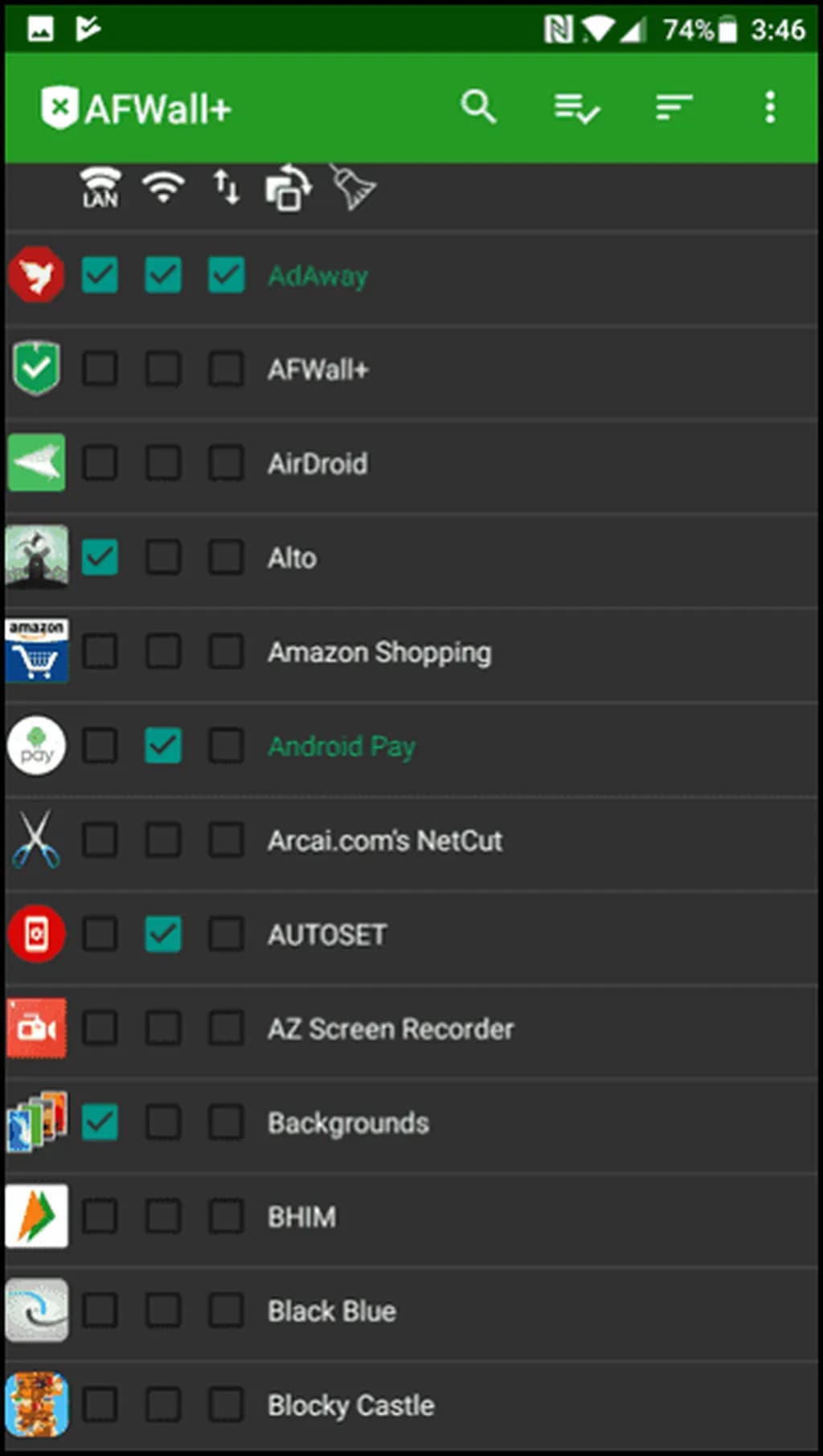Viewport: 823px width, 1456px height.
Task: Check the LAN checkbox for Amazon Shopping
Action: pyautogui.click(x=100, y=651)
